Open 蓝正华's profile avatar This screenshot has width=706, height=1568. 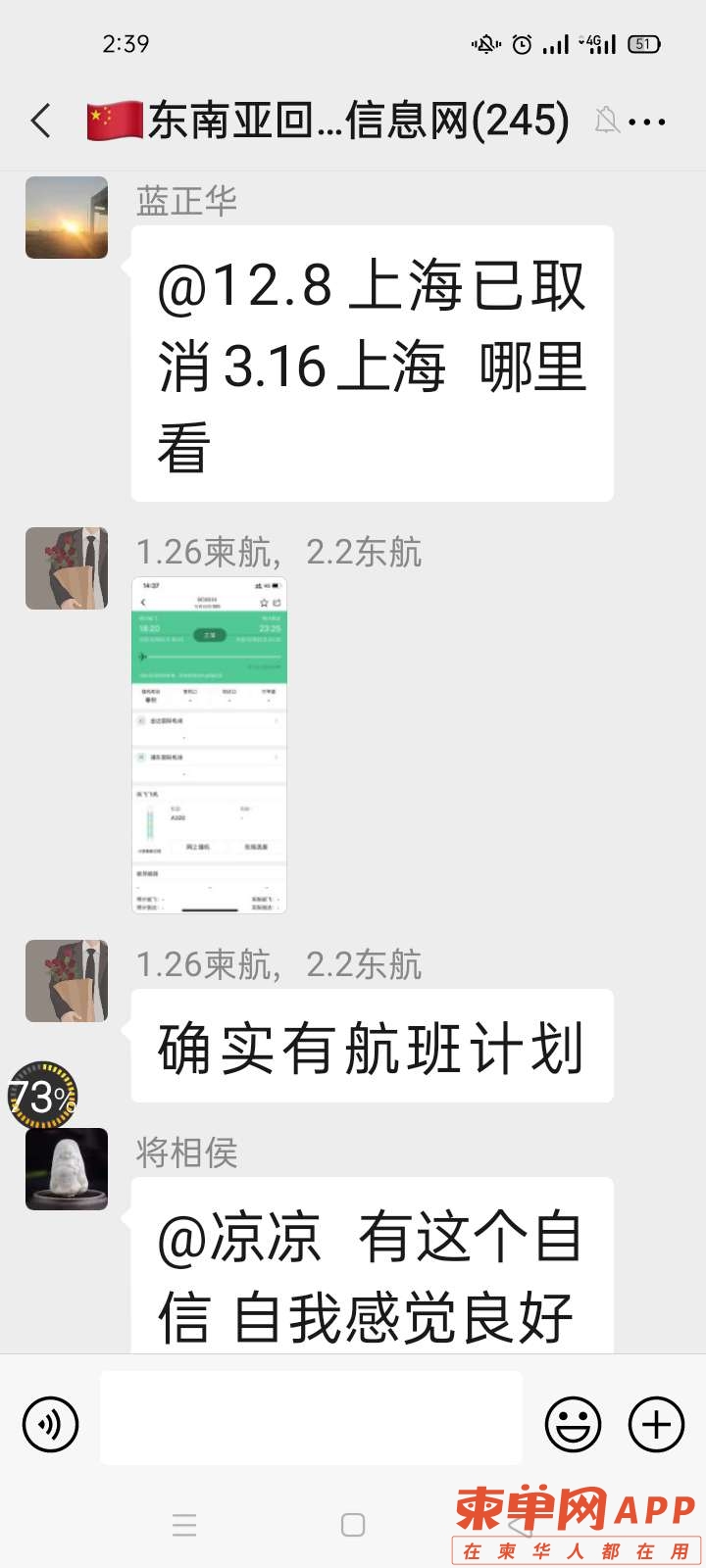click(x=67, y=218)
